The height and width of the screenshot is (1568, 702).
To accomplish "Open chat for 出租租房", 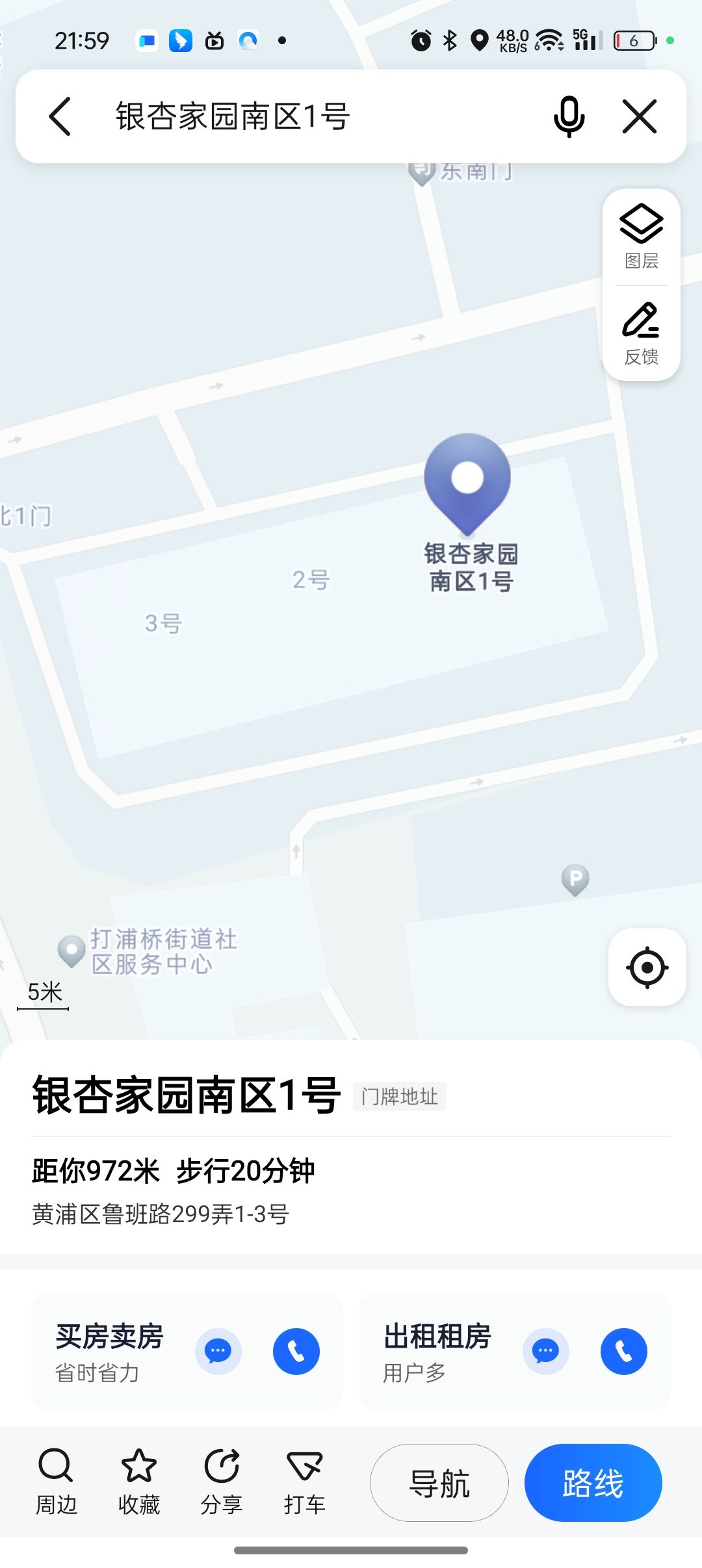I will [x=546, y=1352].
